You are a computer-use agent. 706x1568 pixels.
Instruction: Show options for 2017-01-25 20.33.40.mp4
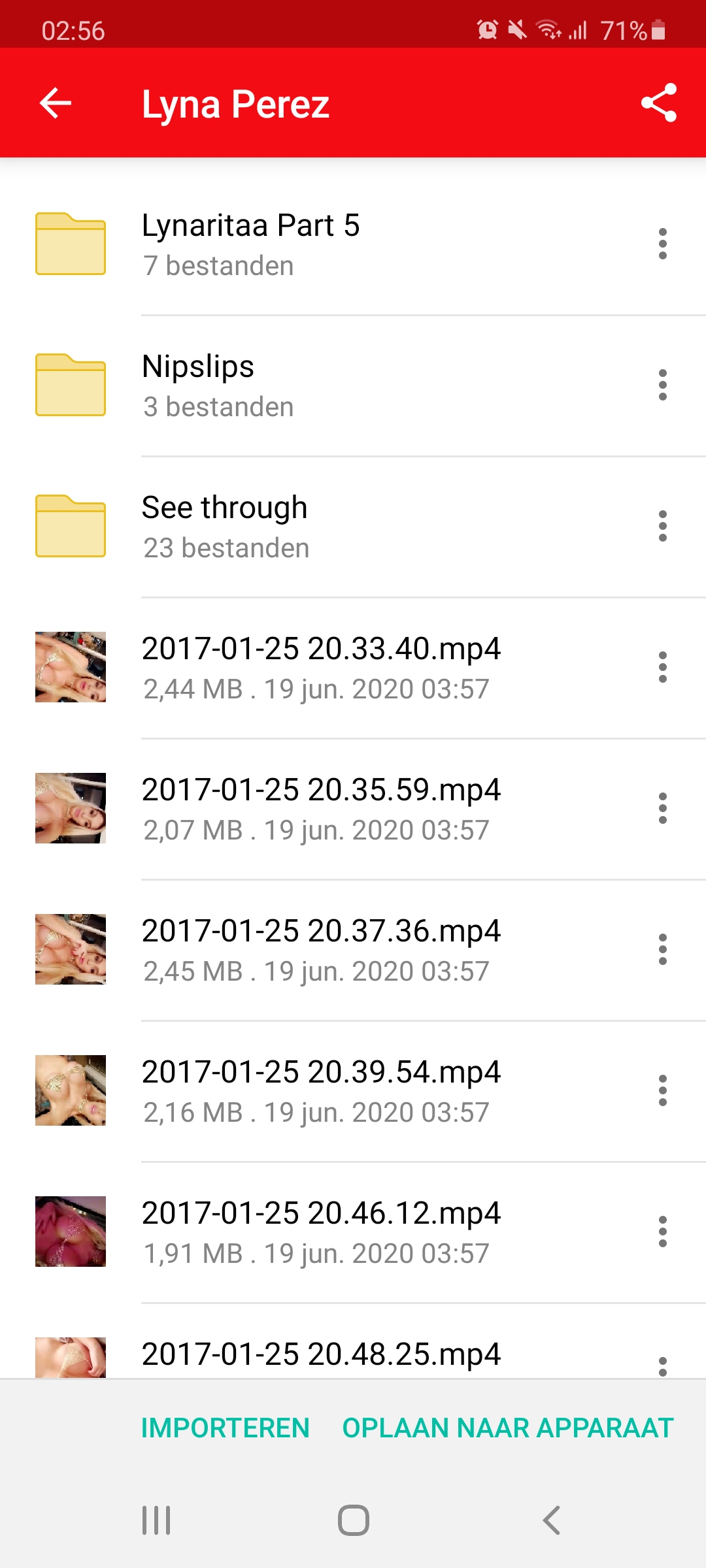(662, 667)
